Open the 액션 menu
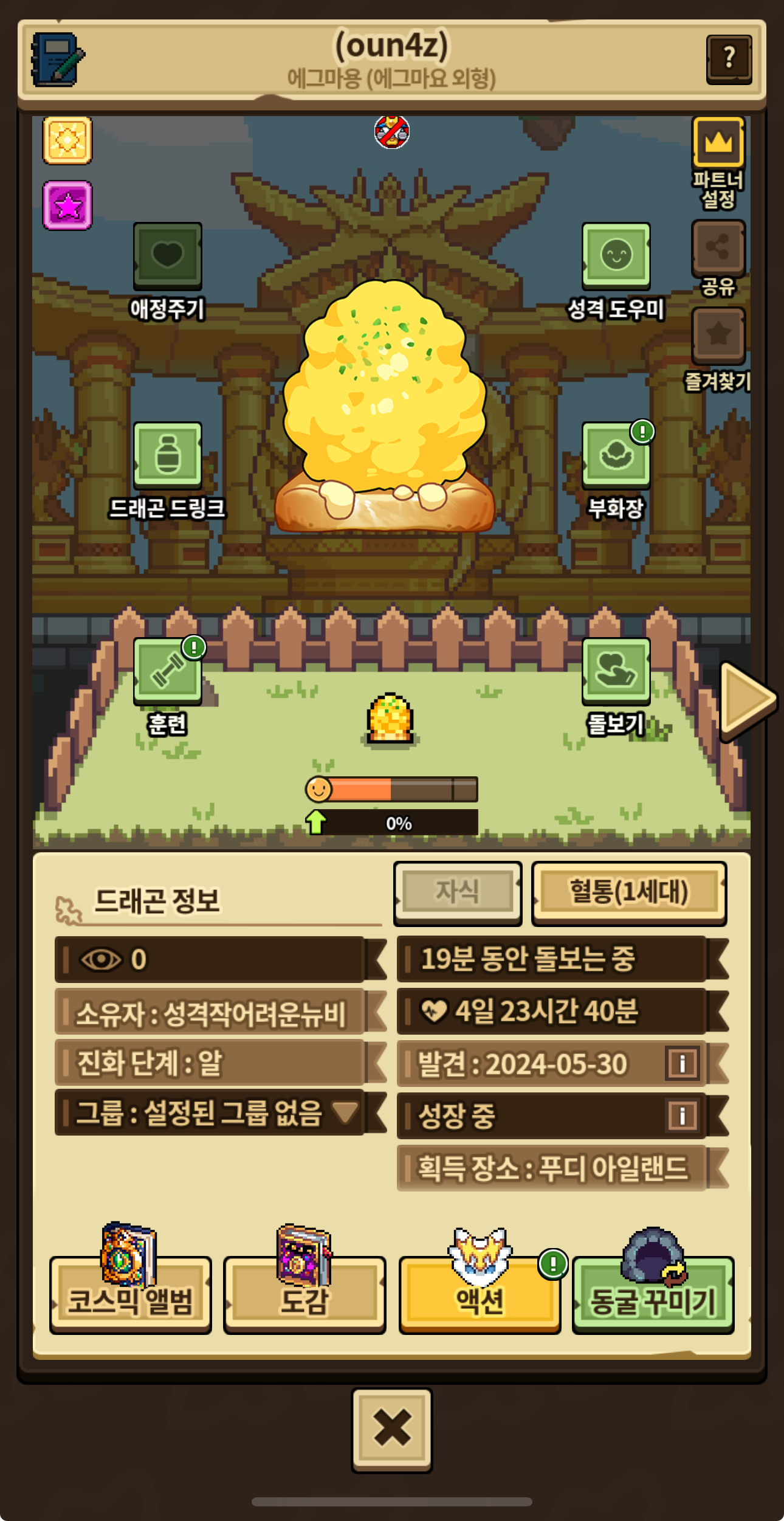Screen dimensions: 784x1521 click(480, 1295)
